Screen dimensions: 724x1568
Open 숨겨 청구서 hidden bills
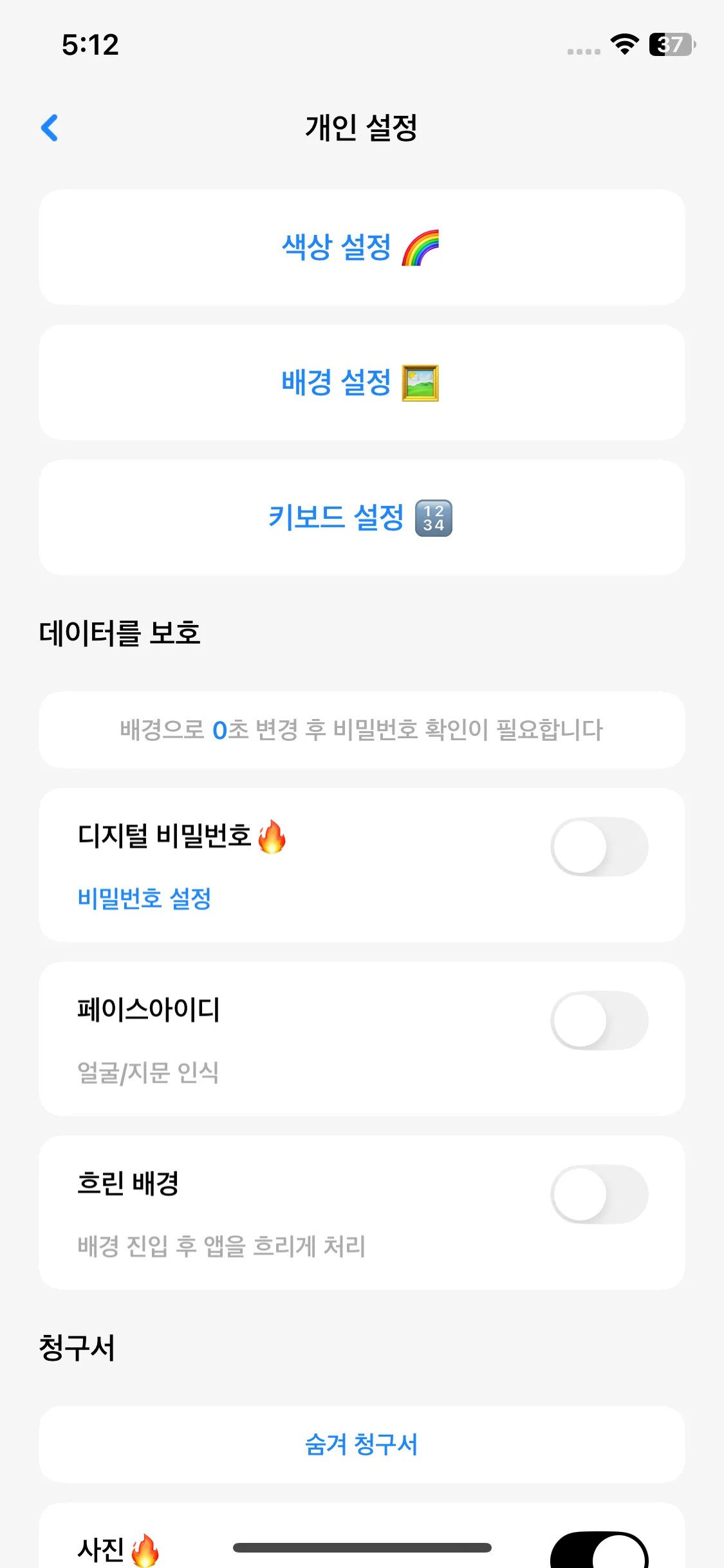tap(361, 1444)
